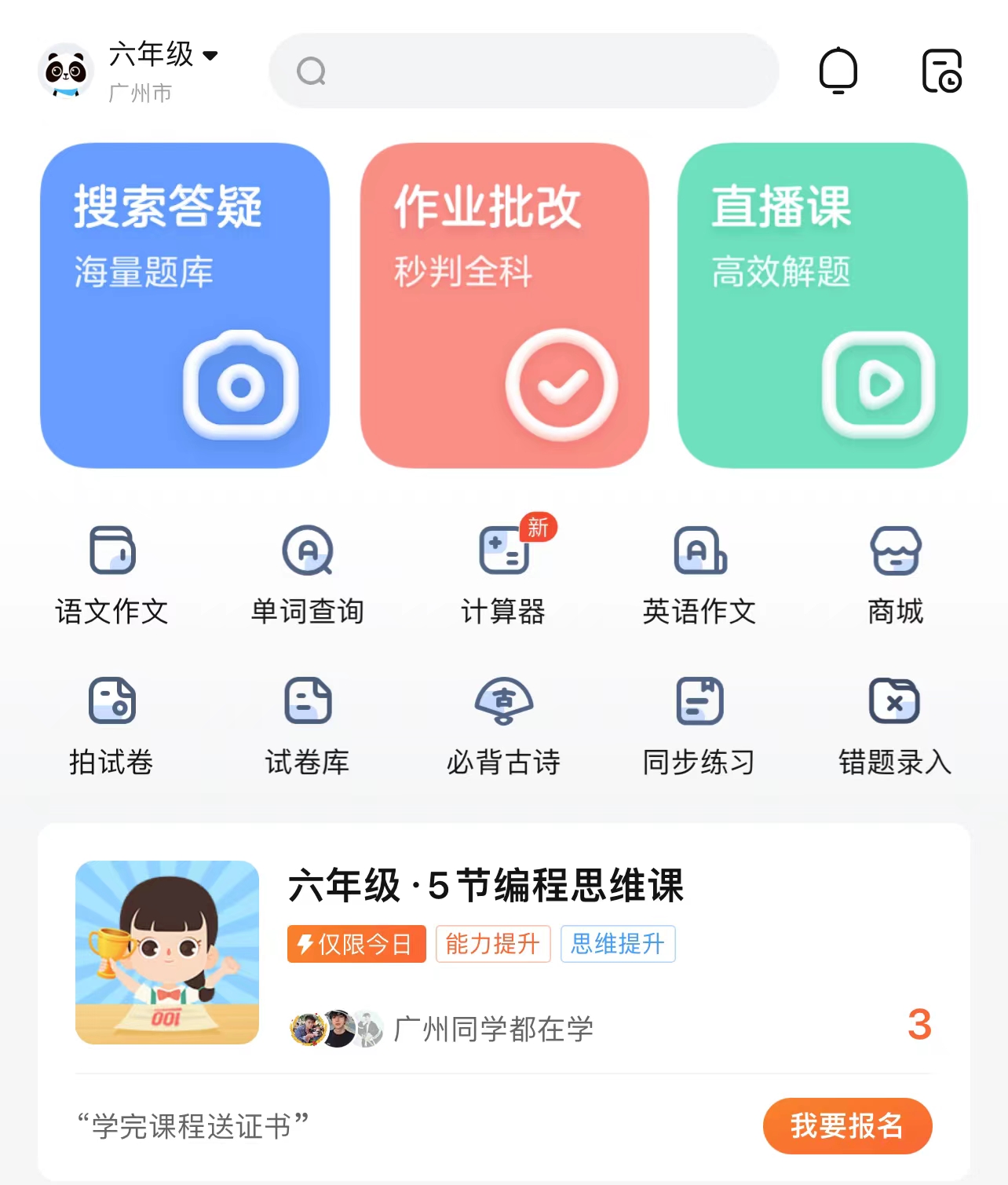Tap the 我要报名 button
1008x1185 pixels.
pyautogui.click(x=847, y=1125)
